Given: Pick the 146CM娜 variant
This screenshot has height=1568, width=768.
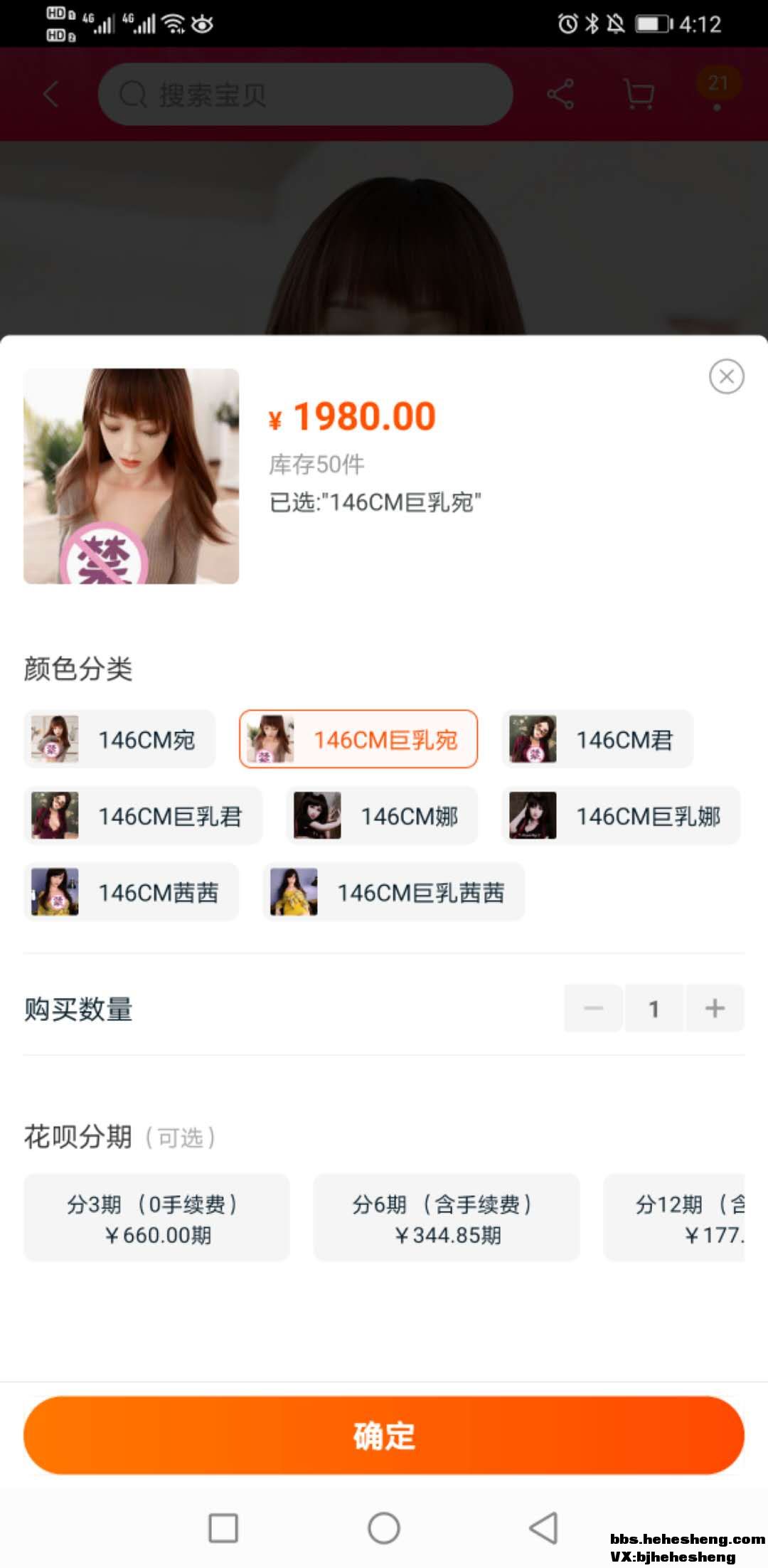Looking at the screenshot, I should (382, 815).
